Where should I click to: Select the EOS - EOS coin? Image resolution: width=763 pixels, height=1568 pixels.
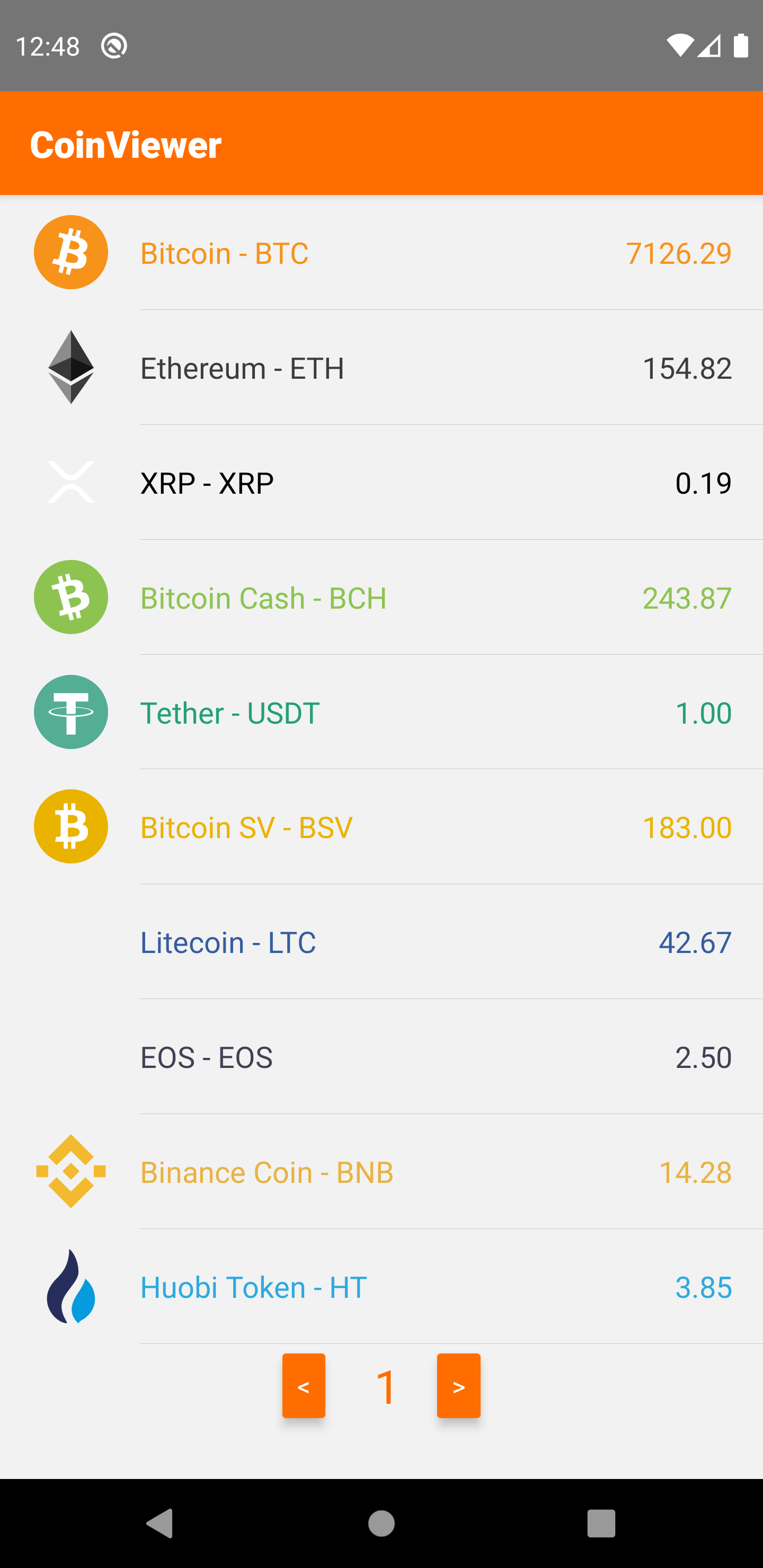(x=381, y=1057)
